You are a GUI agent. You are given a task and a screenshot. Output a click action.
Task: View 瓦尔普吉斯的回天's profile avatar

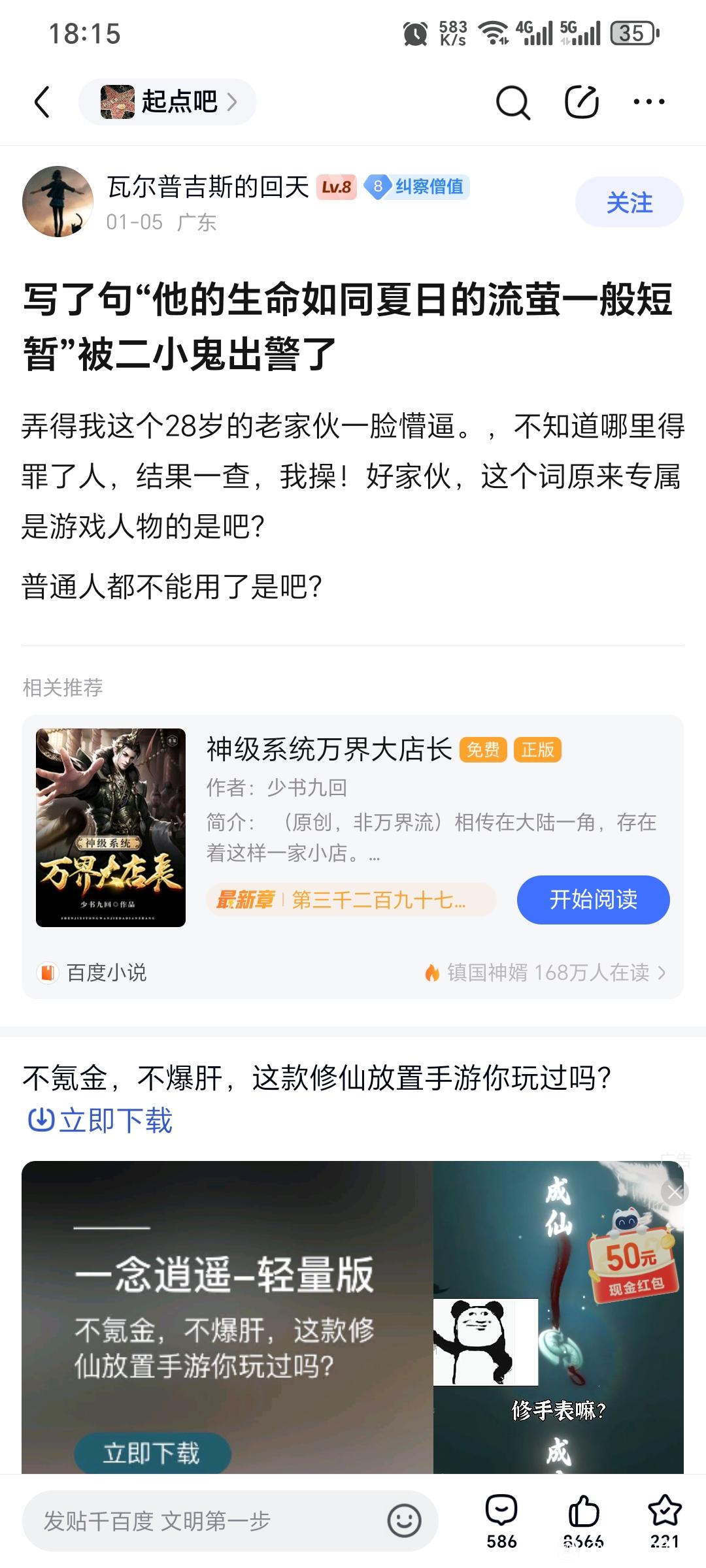click(58, 201)
